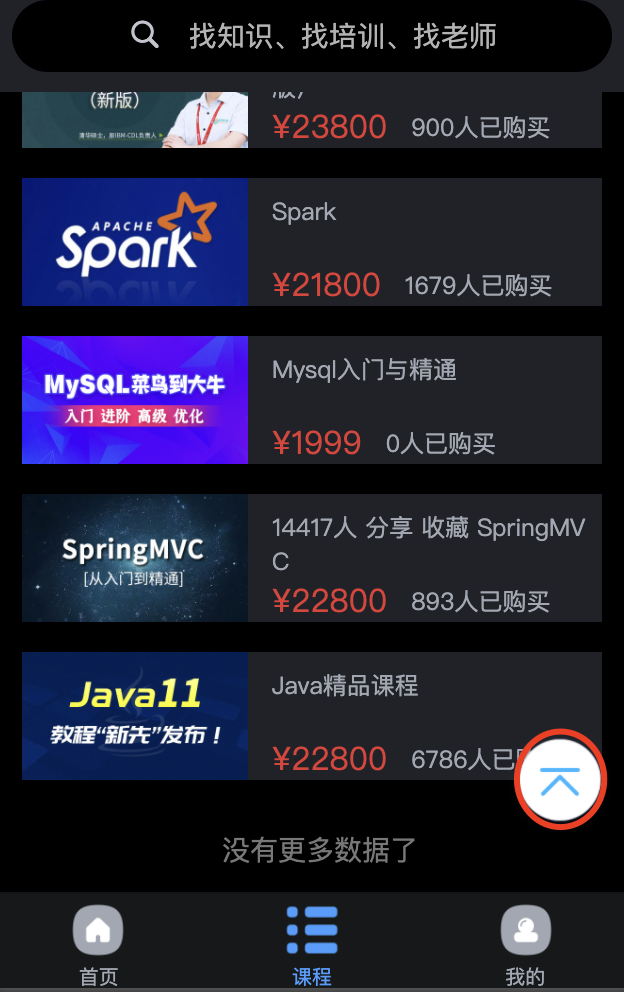Jump back to top of list
The height and width of the screenshot is (992, 624).
tap(560, 780)
